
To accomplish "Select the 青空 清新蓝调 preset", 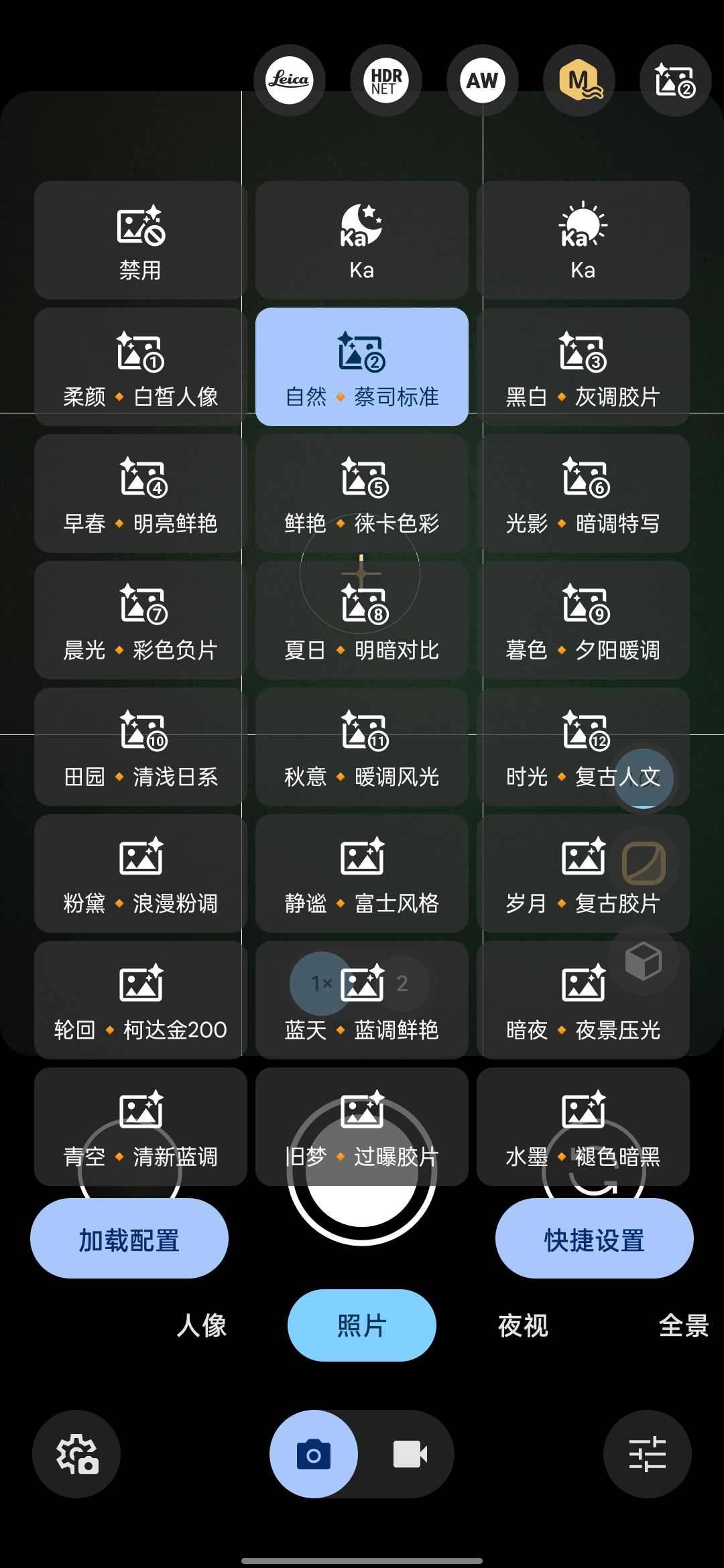I will coord(141,1126).
